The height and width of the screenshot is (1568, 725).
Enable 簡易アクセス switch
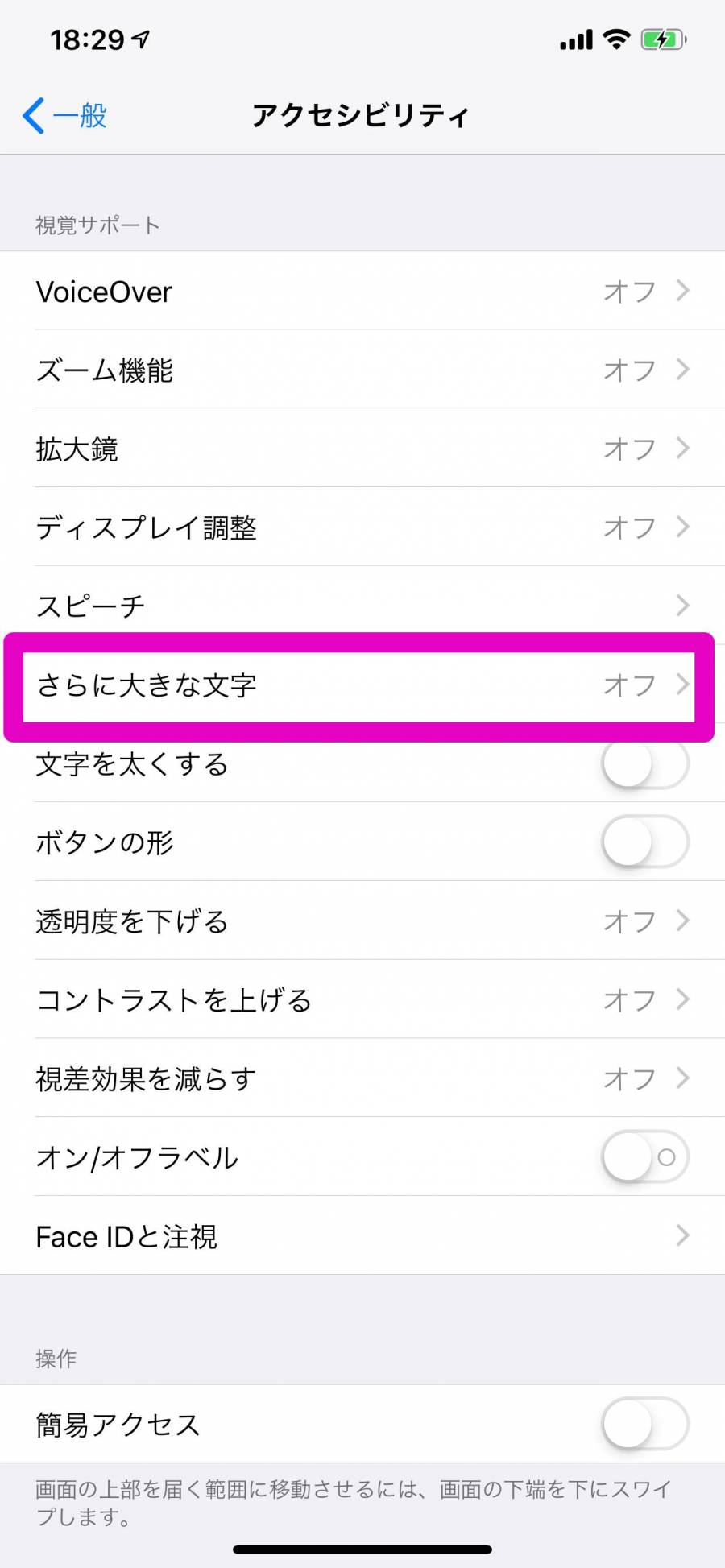(645, 1425)
